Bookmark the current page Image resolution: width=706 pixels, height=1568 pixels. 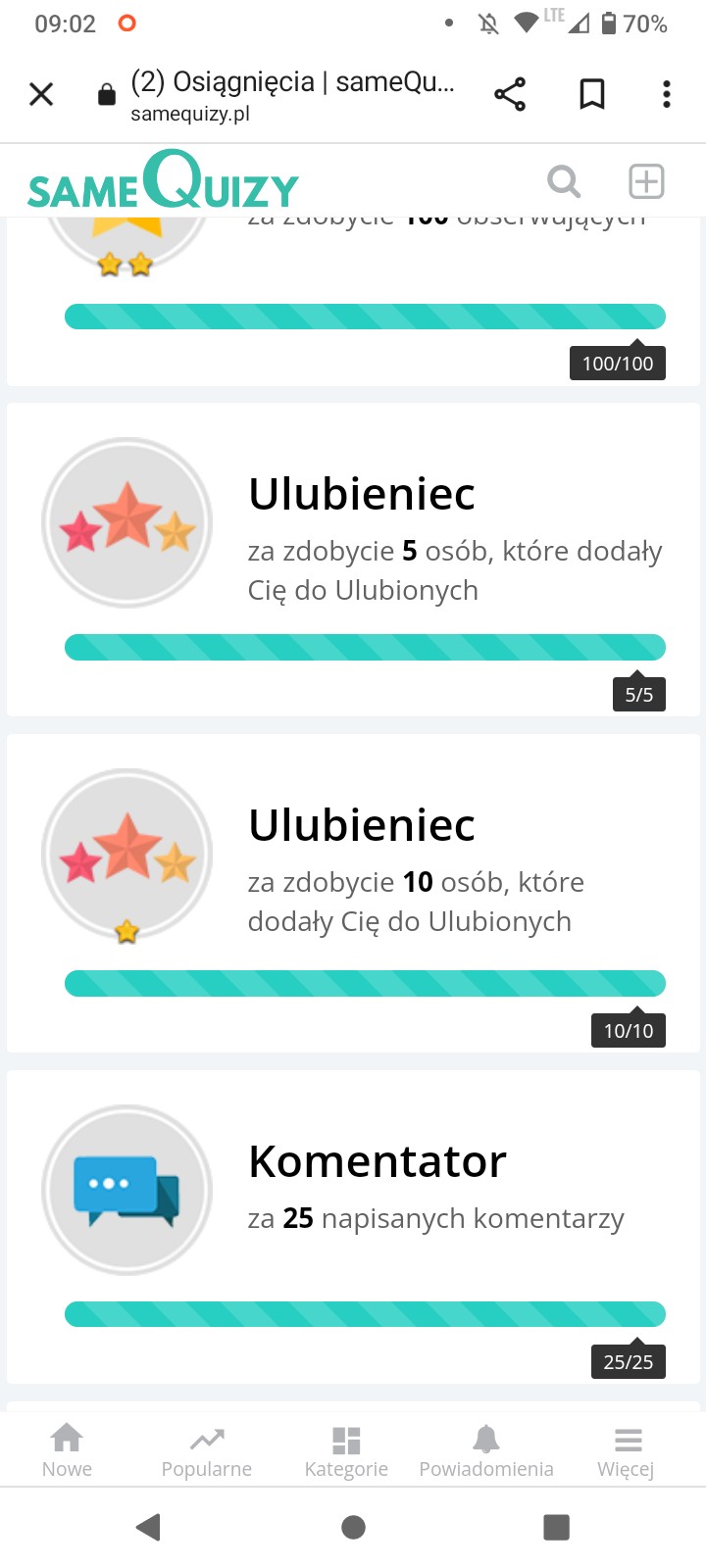point(592,94)
